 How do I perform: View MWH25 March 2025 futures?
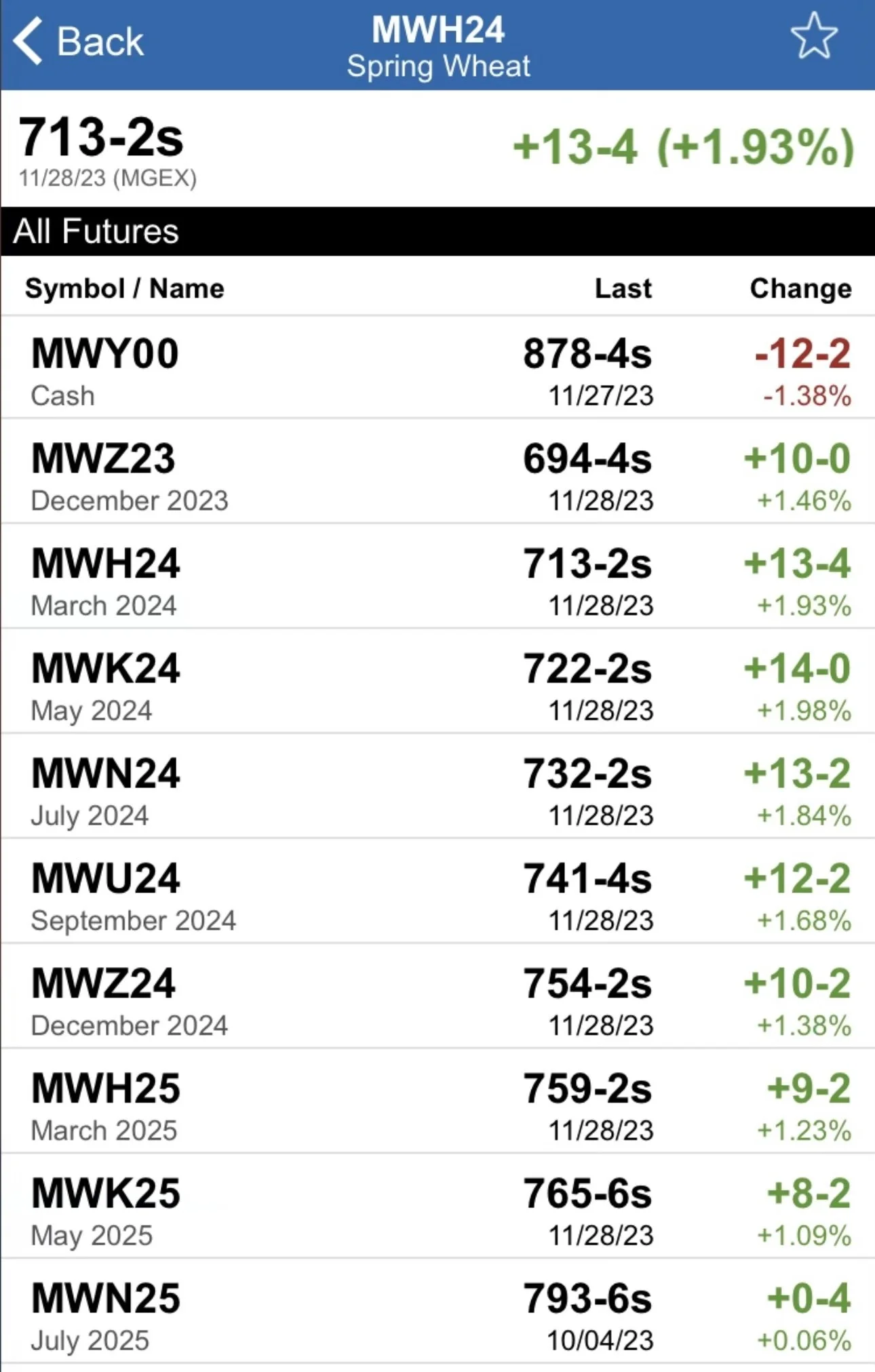click(x=437, y=1101)
